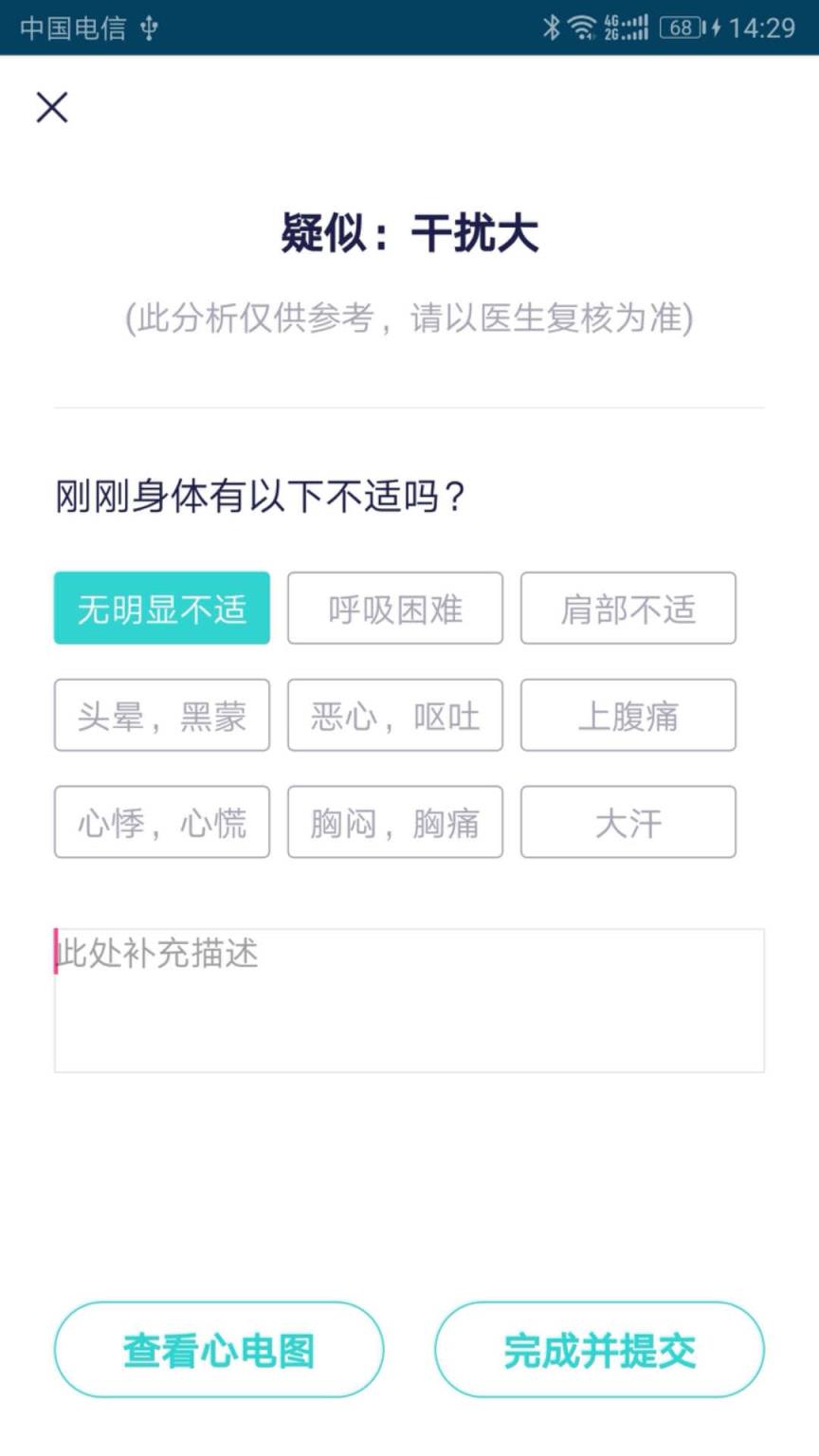Select the 心悸，心慌 symptom
Screen dimensions: 819x1456
pos(161,822)
